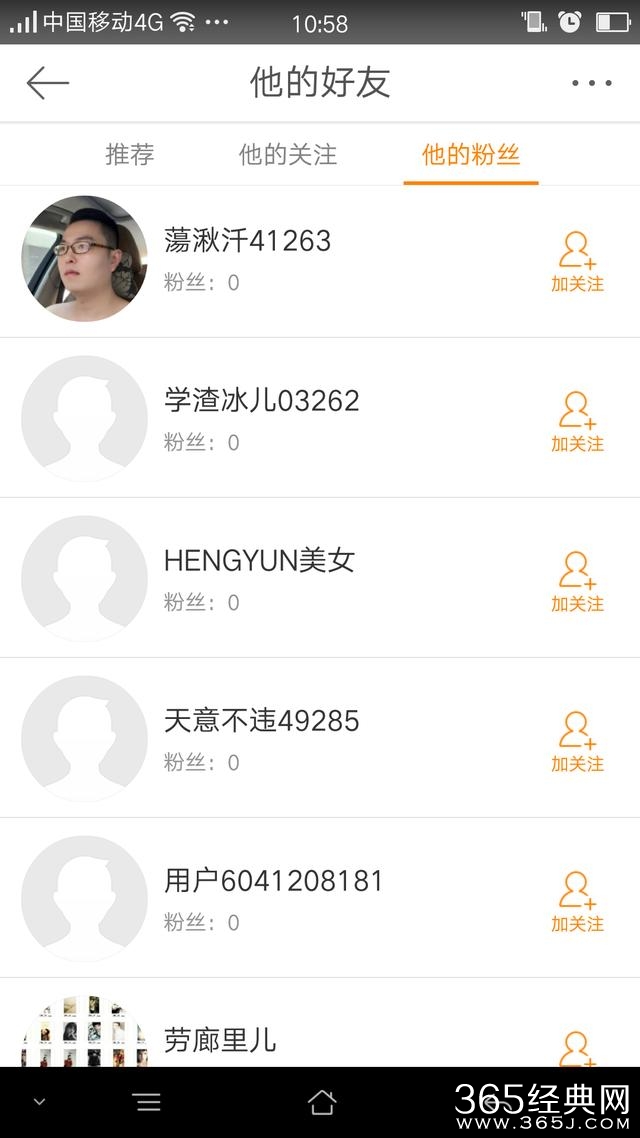Switch to the 推荐 tab

(x=130, y=155)
